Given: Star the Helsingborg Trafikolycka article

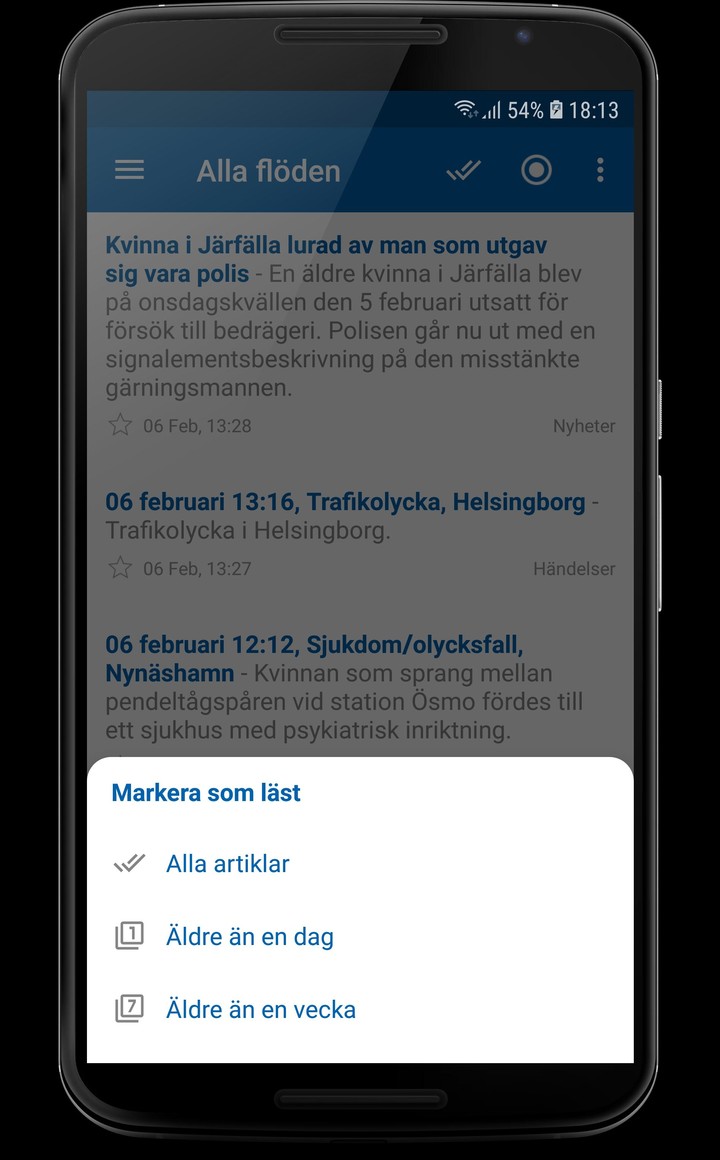Looking at the screenshot, I should pyautogui.click(x=120, y=568).
